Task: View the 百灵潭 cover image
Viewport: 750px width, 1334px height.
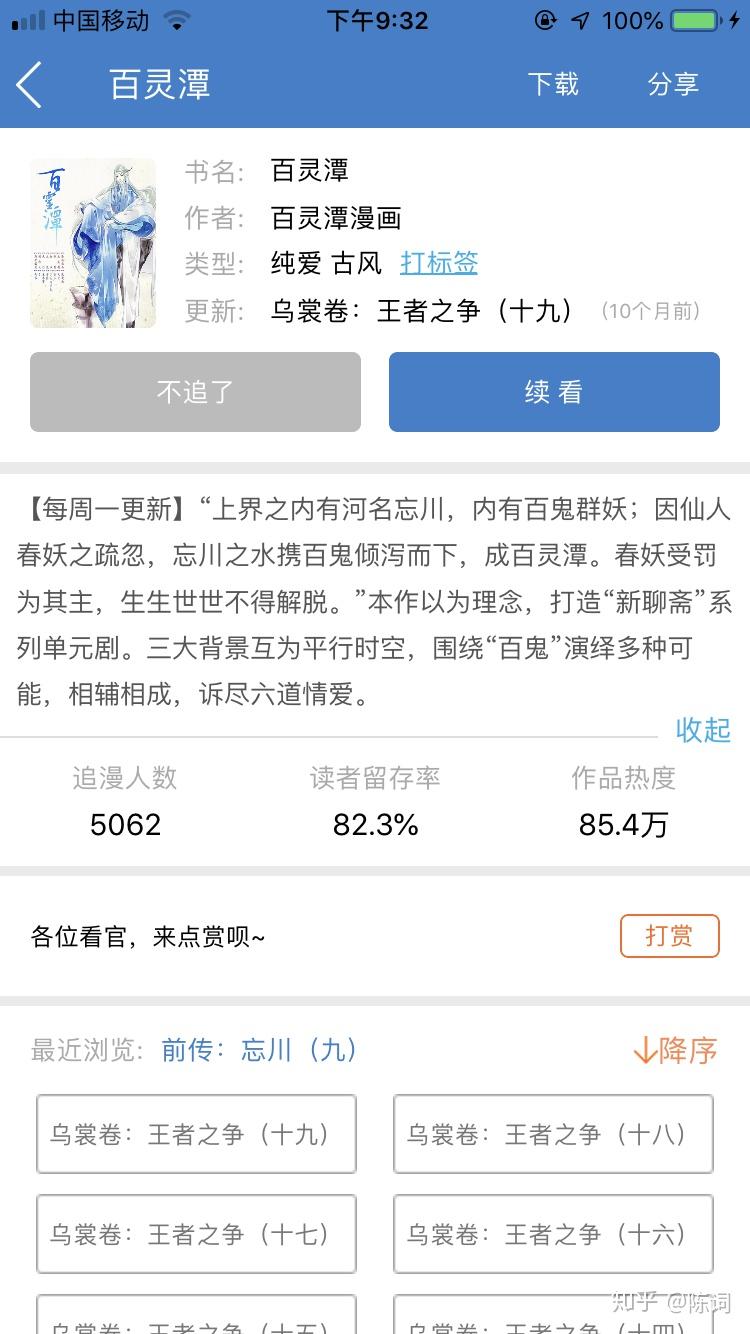Action: (x=93, y=243)
